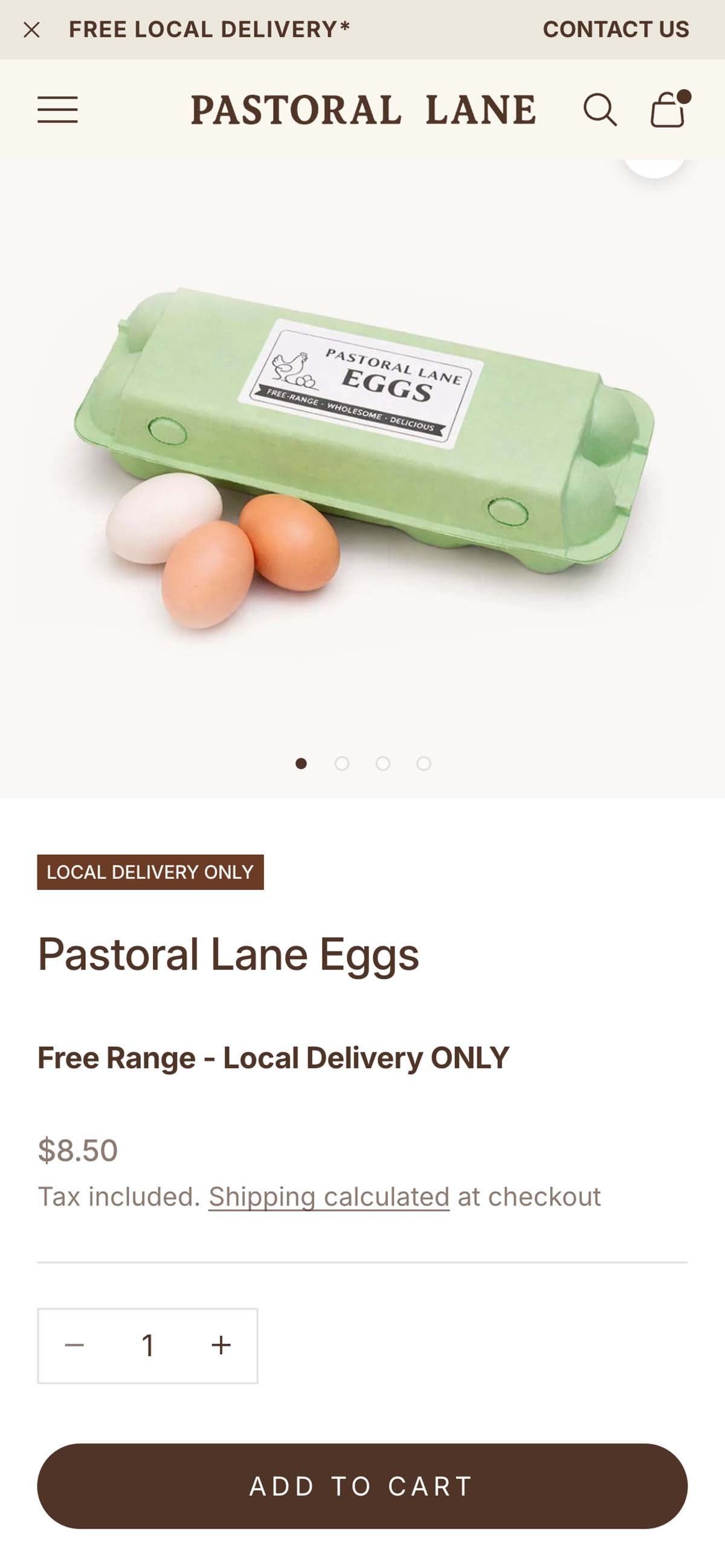
Task: Open the Contact Us link
Action: point(615,29)
